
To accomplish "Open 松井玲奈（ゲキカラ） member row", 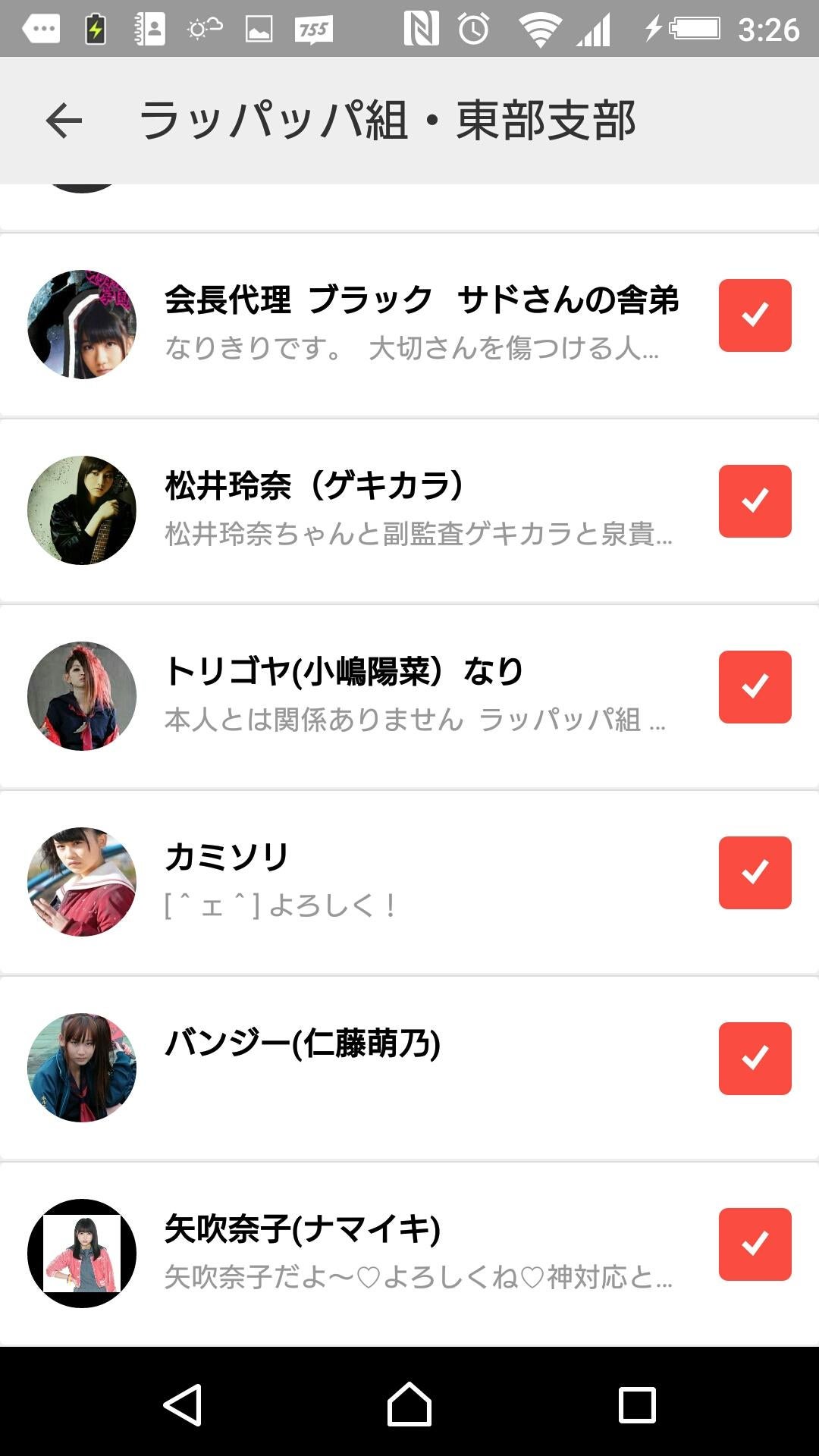I will [417, 510].
